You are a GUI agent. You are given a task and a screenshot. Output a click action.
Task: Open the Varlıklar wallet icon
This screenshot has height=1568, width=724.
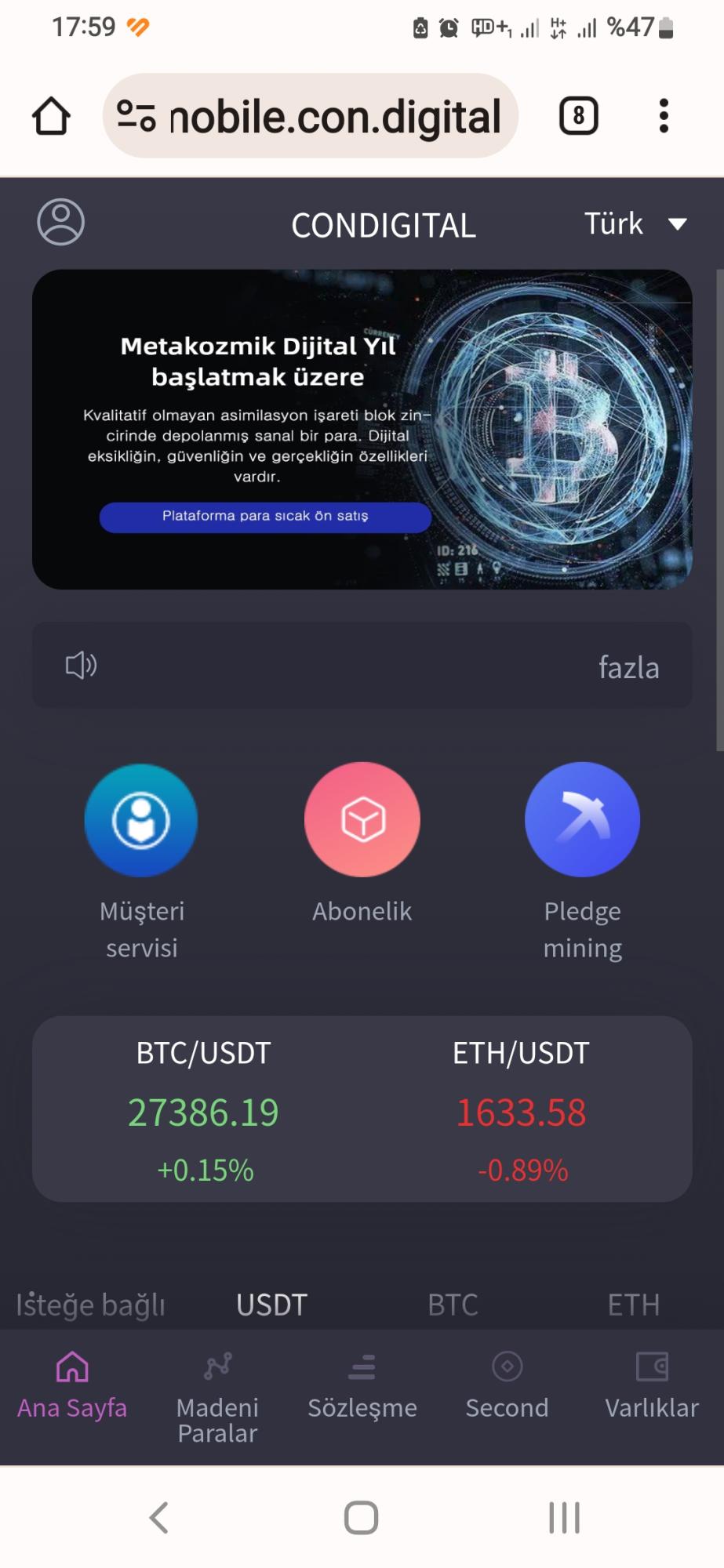pyautogui.click(x=650, y=1366)
